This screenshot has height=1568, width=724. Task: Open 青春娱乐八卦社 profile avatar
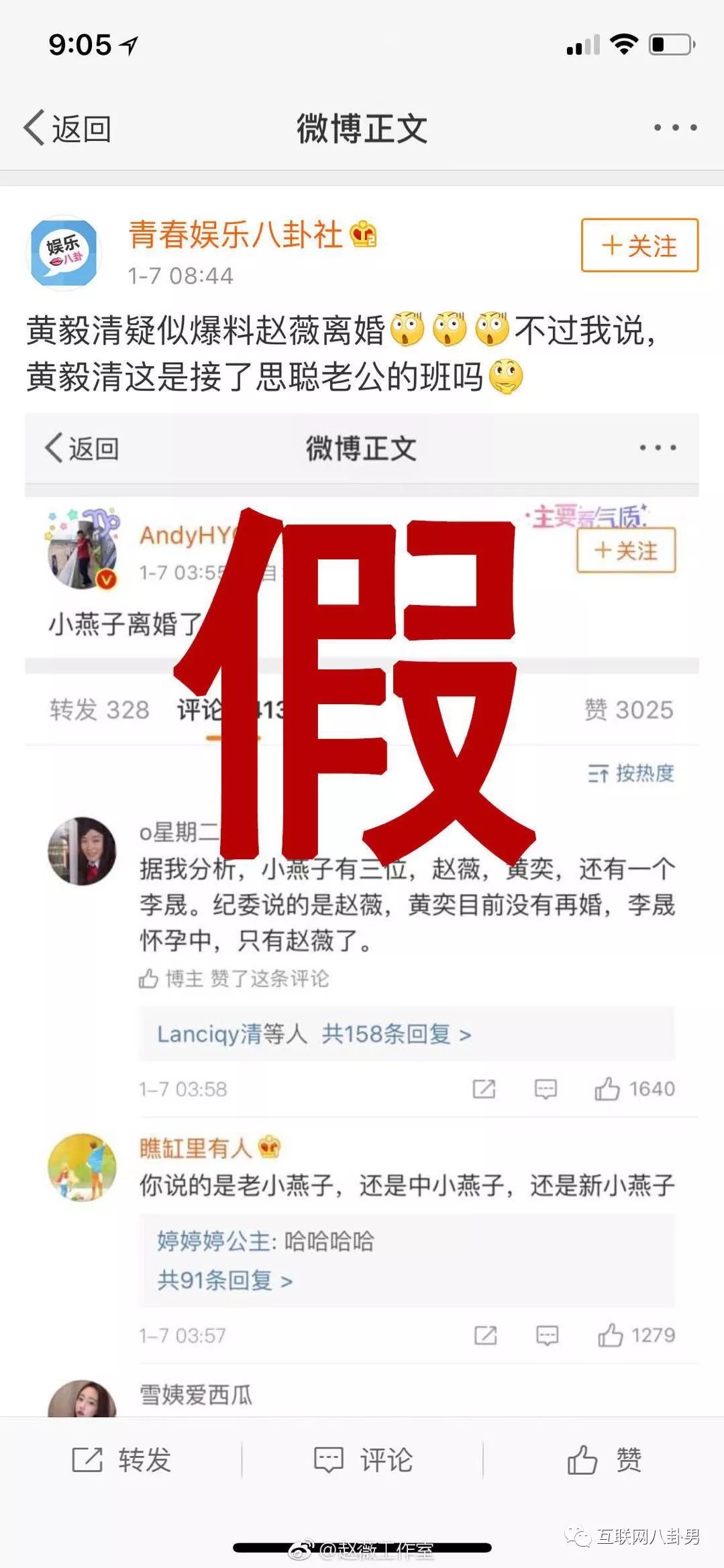click(64, 254)
